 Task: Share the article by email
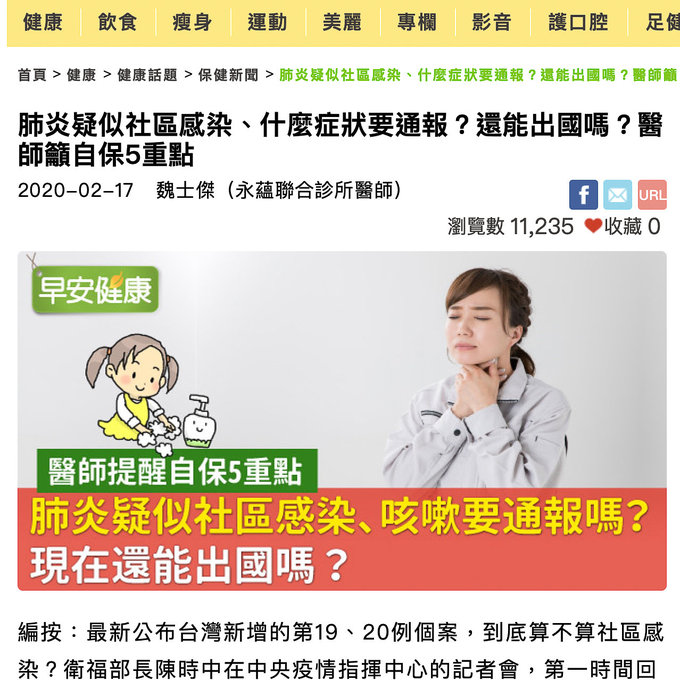618,194
